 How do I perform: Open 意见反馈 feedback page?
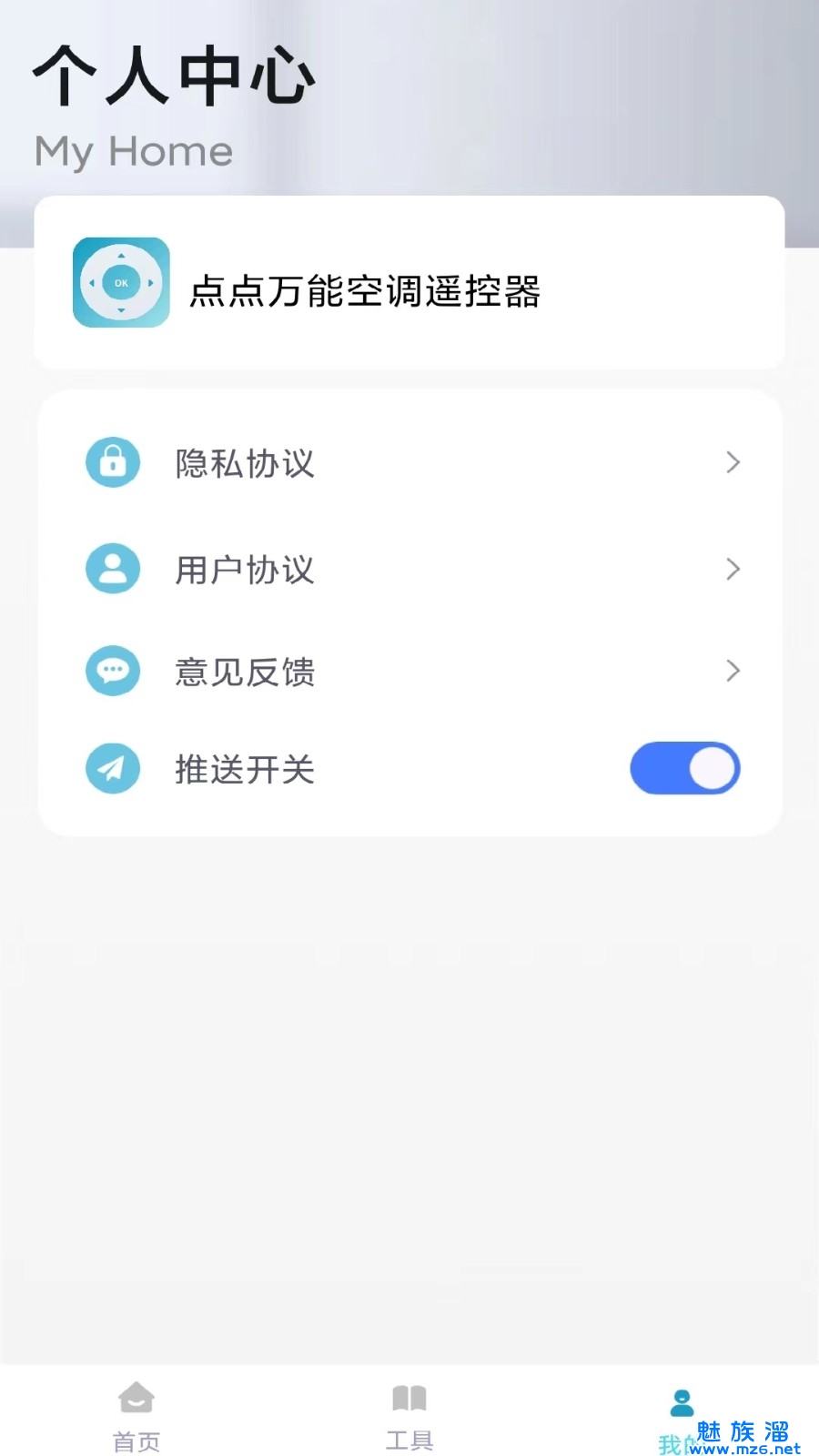pyautogui.click(x=409, y=672)
